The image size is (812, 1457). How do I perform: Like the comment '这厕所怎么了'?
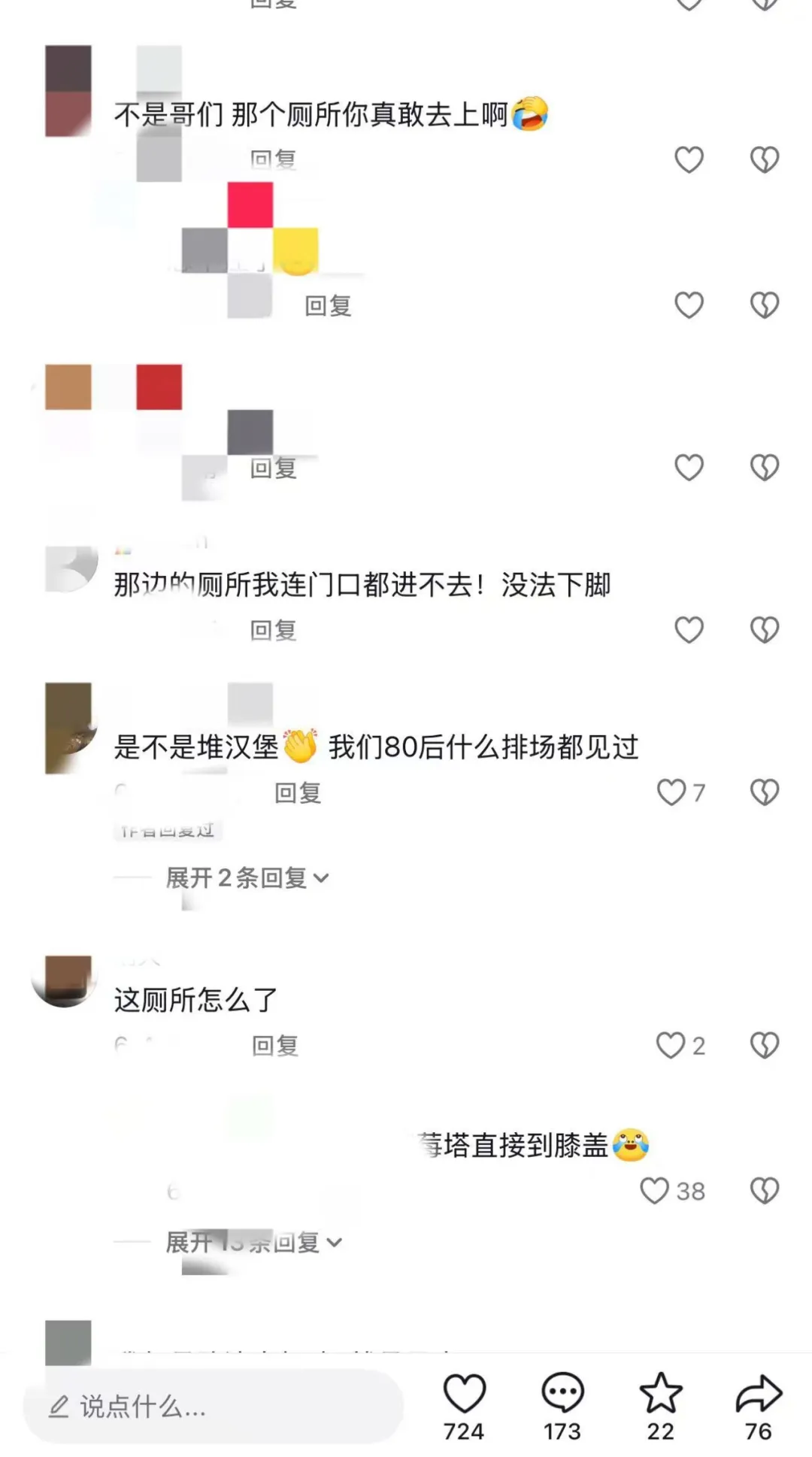(x=671, y=1045)
